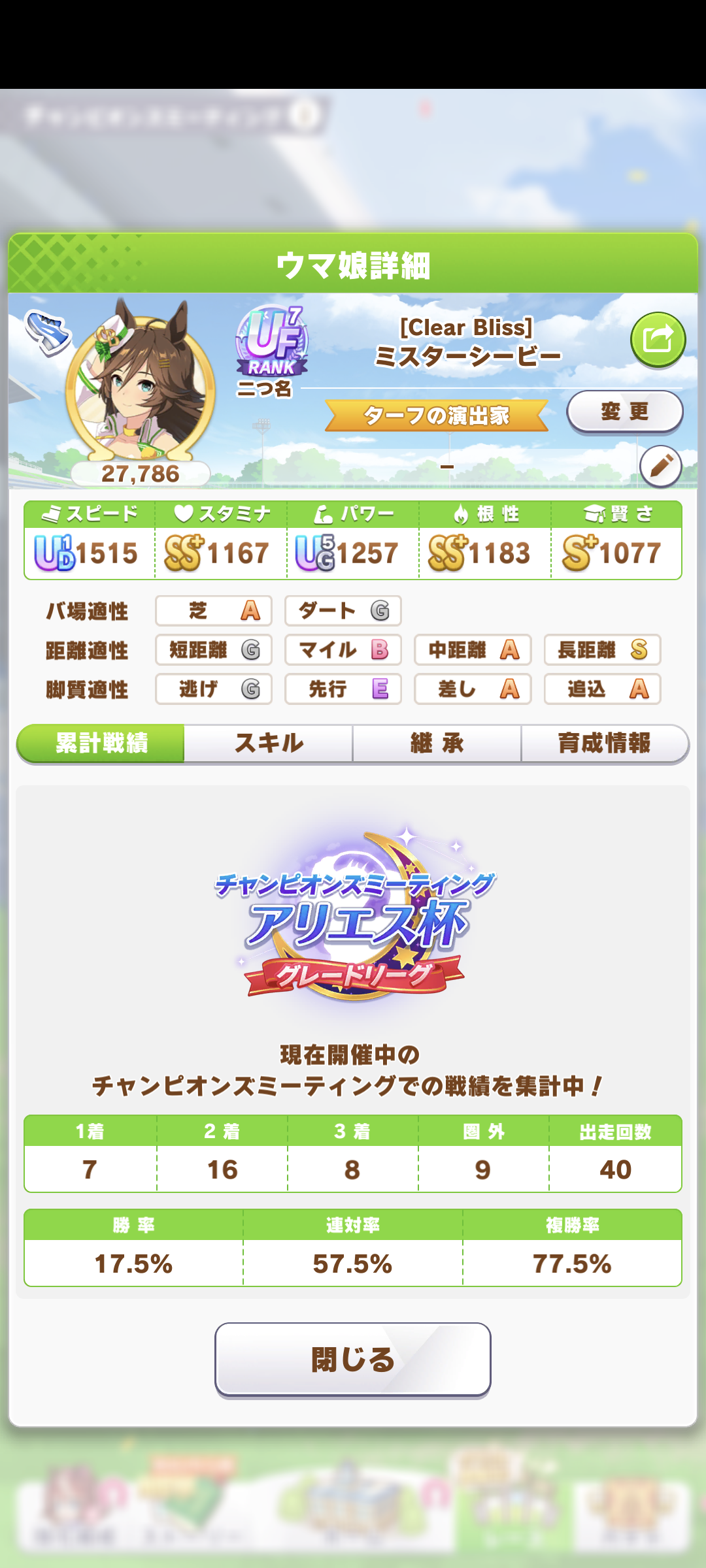Open the 継承 tab
This screenshot has height=1568, width=706.
pos(437,743)
